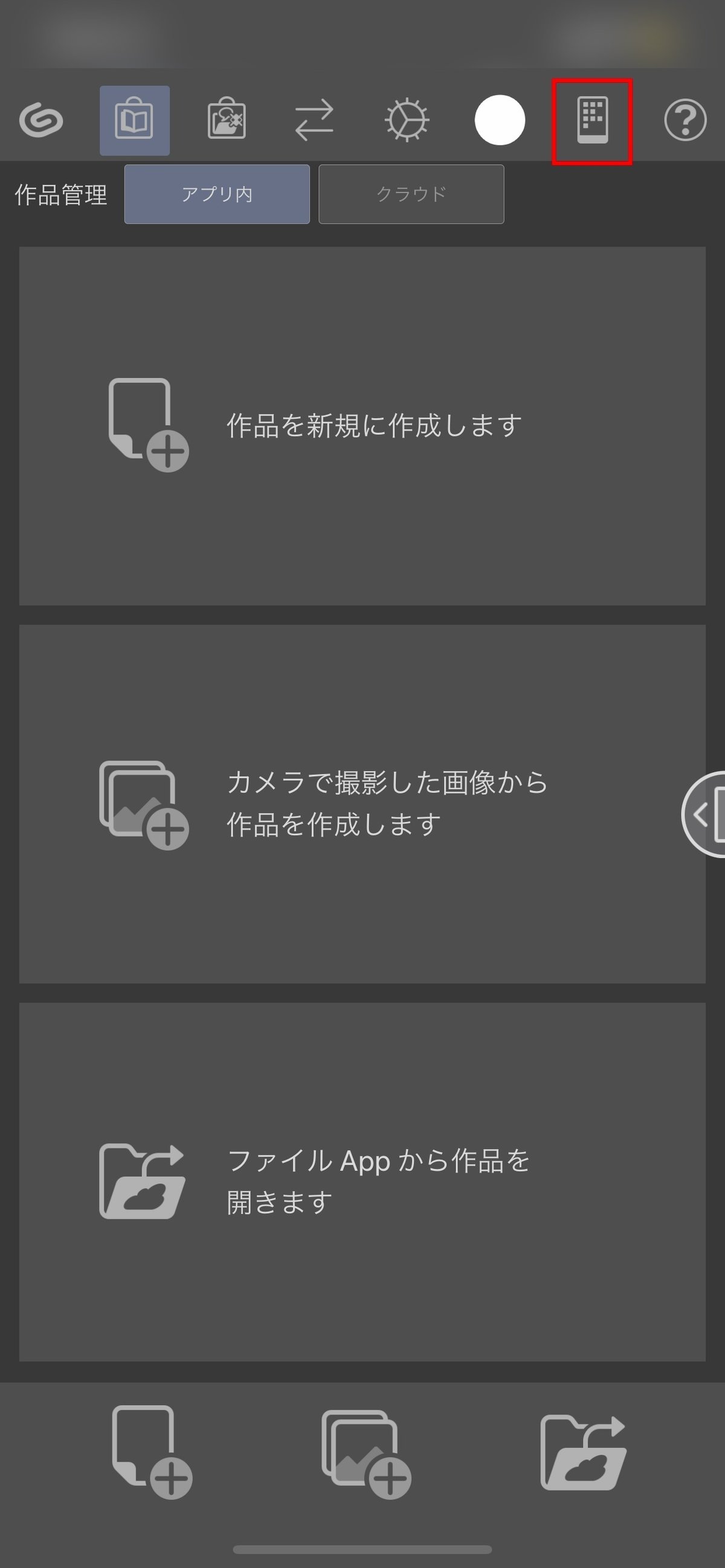This screenshot has width=725, height=1568.
Task: Select the works management bag icon
Action: pyautogui.click(x=135, y=121)
